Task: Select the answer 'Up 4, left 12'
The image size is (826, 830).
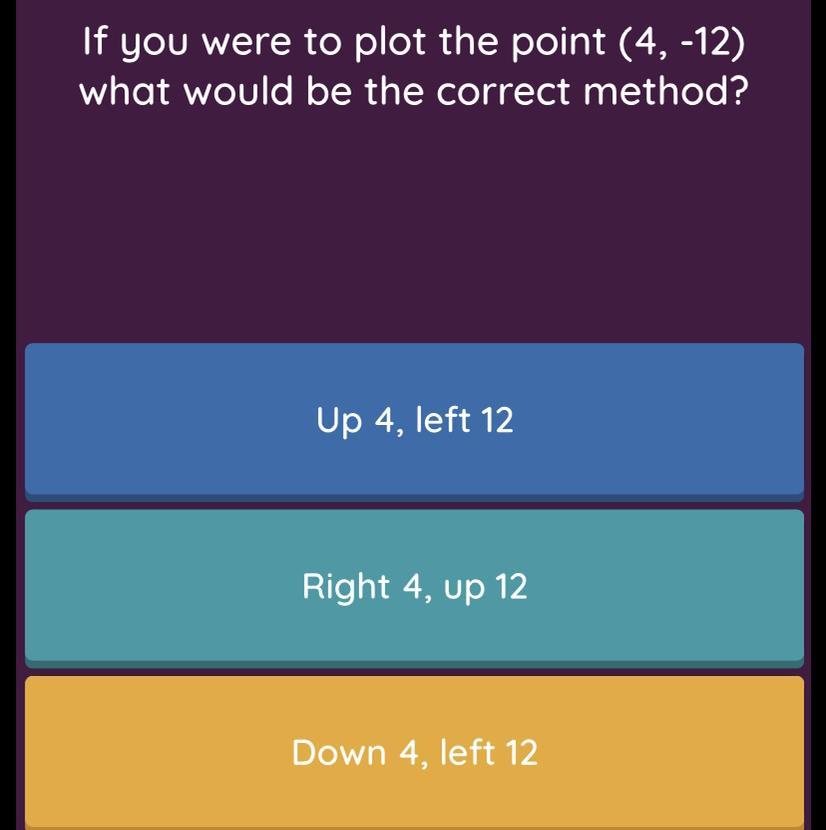Action: point(414,420)
